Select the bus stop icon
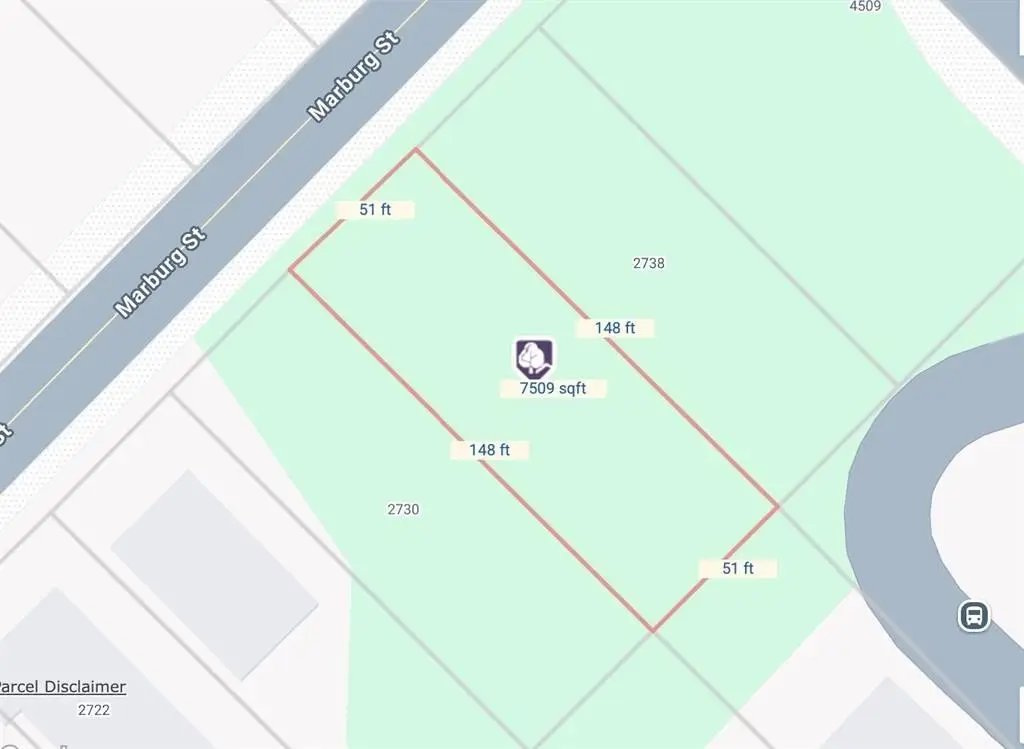This screenshot has height=749, width=1024. click(x=974, y=615)
